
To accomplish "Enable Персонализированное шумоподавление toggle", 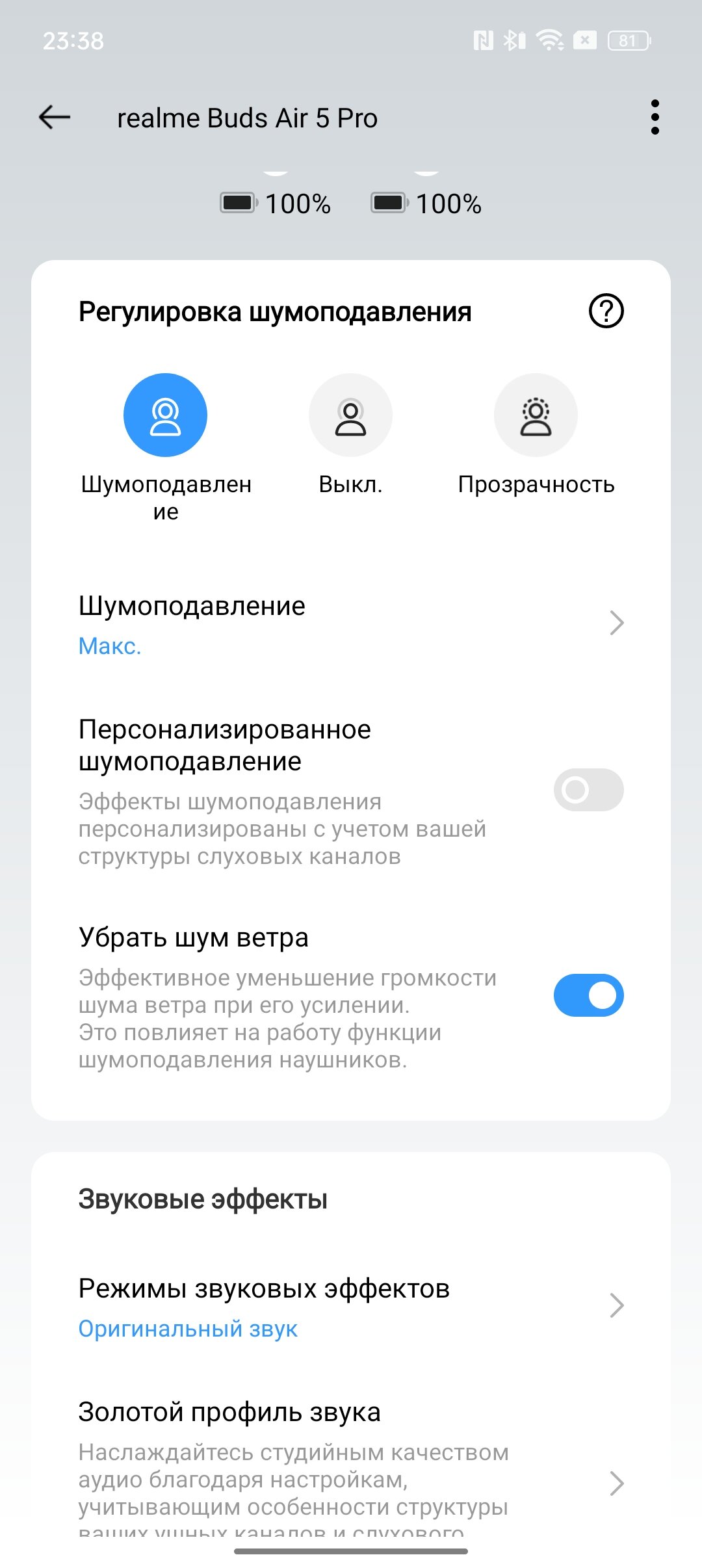I will [x=588, y=790].
